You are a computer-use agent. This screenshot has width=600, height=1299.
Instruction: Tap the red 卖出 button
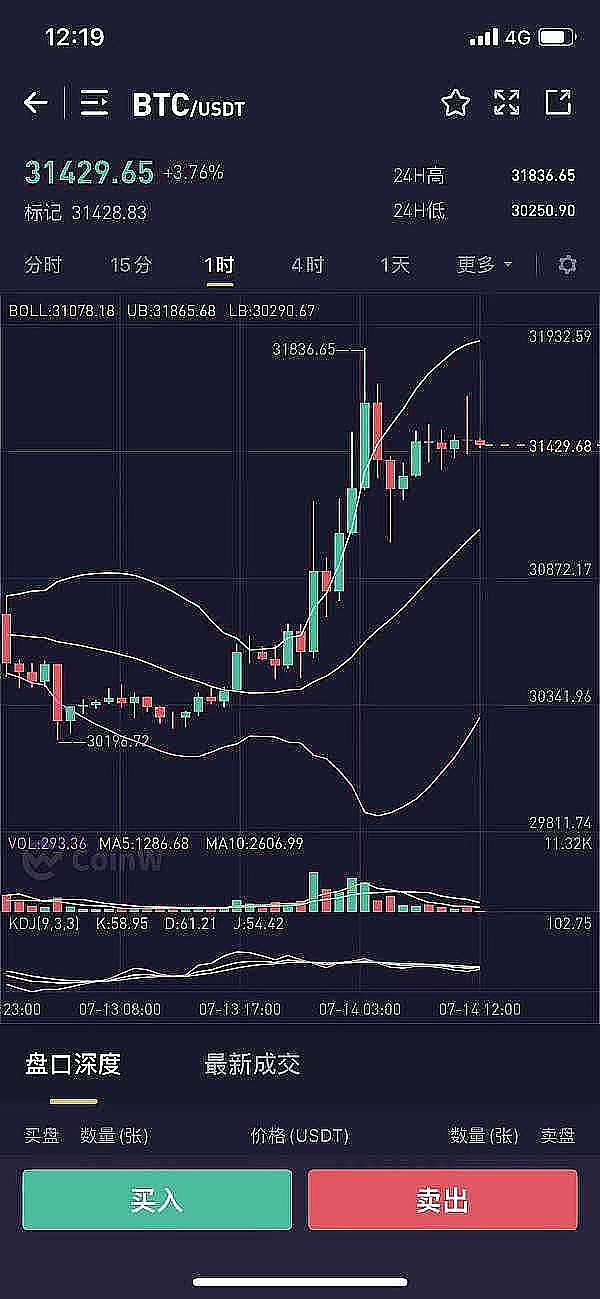(x=442, y=1200)
